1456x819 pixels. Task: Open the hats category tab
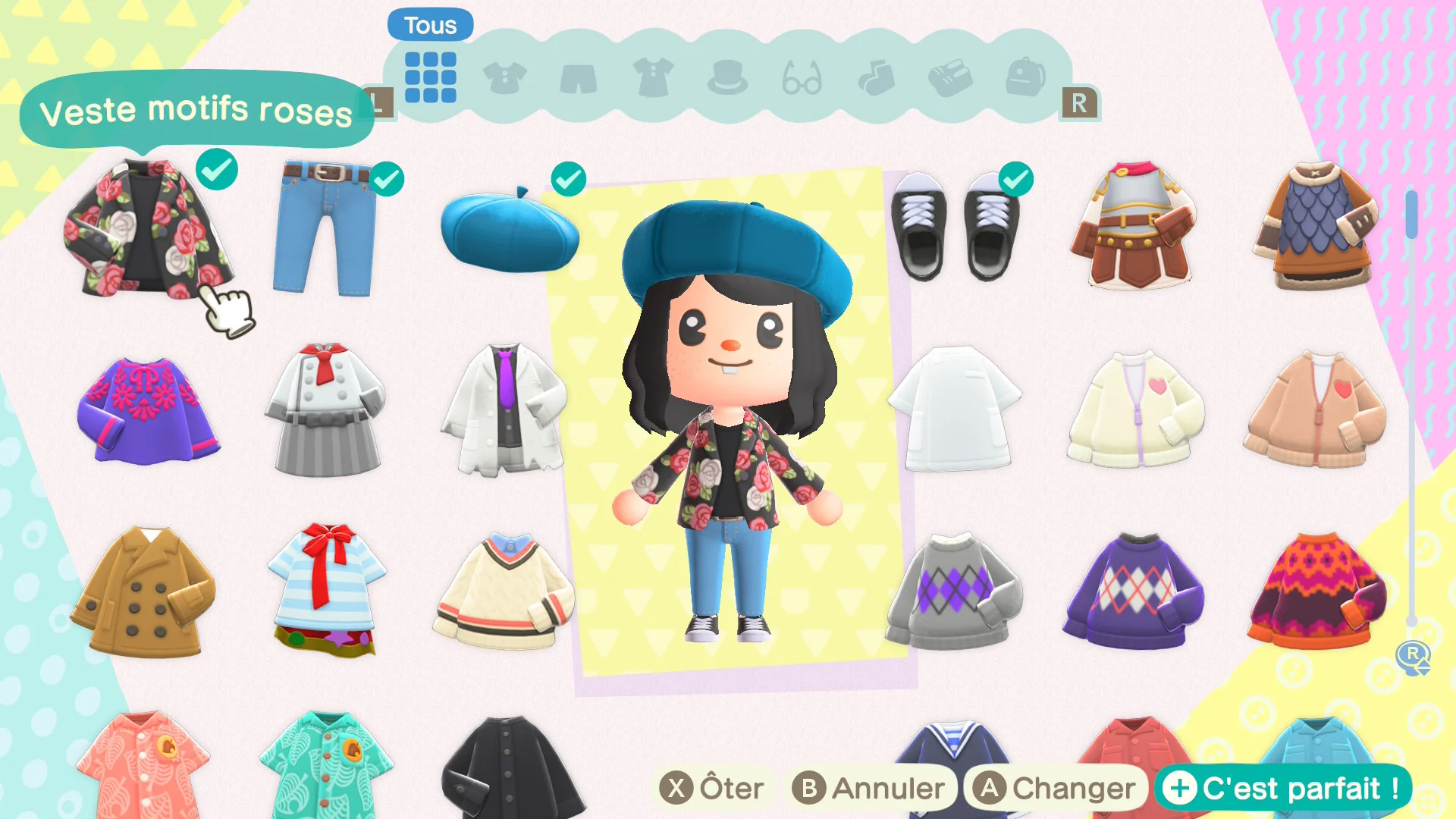coord(727,77)
